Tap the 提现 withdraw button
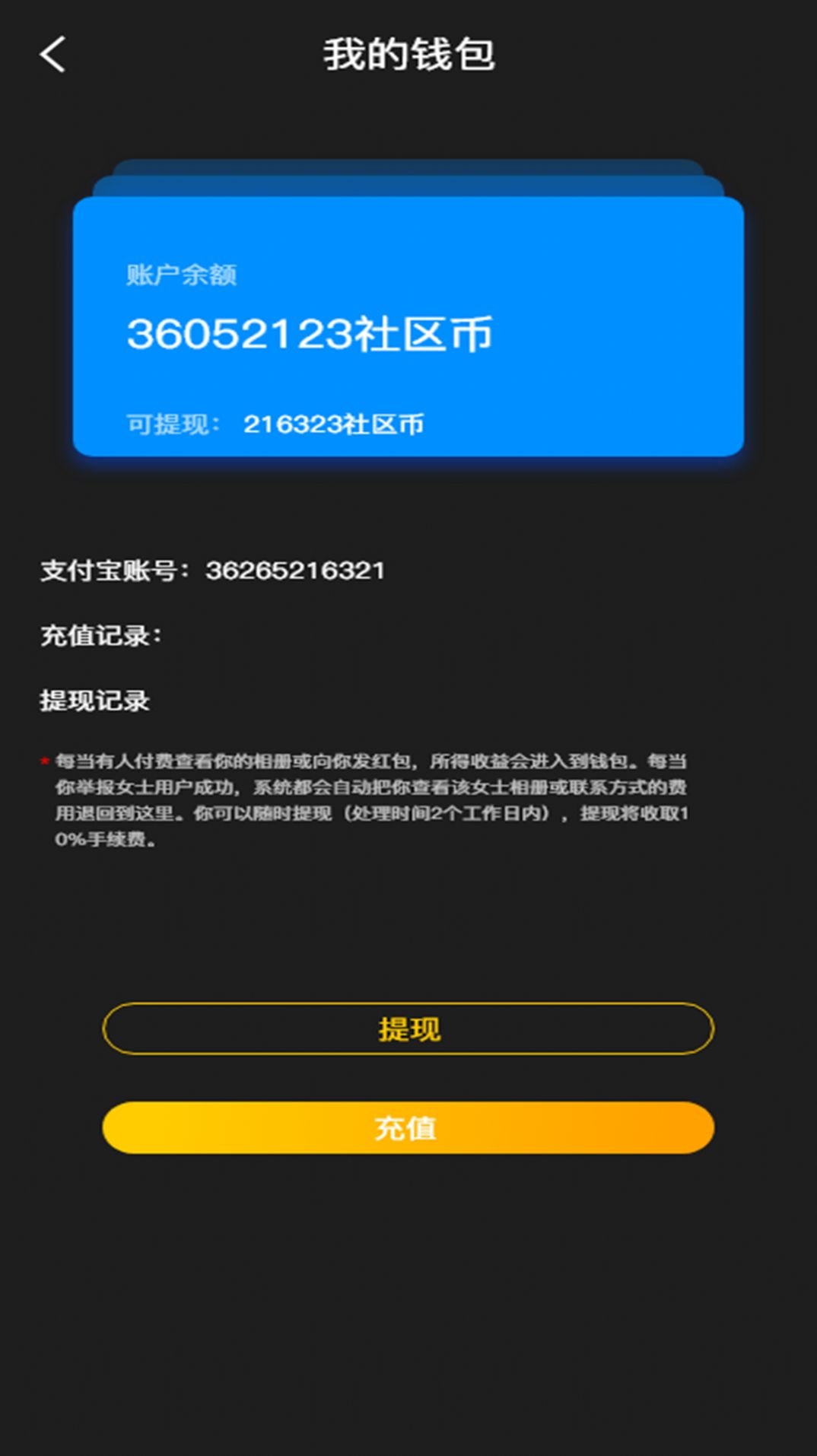Screen dimensions: 817x1456 408,1029
